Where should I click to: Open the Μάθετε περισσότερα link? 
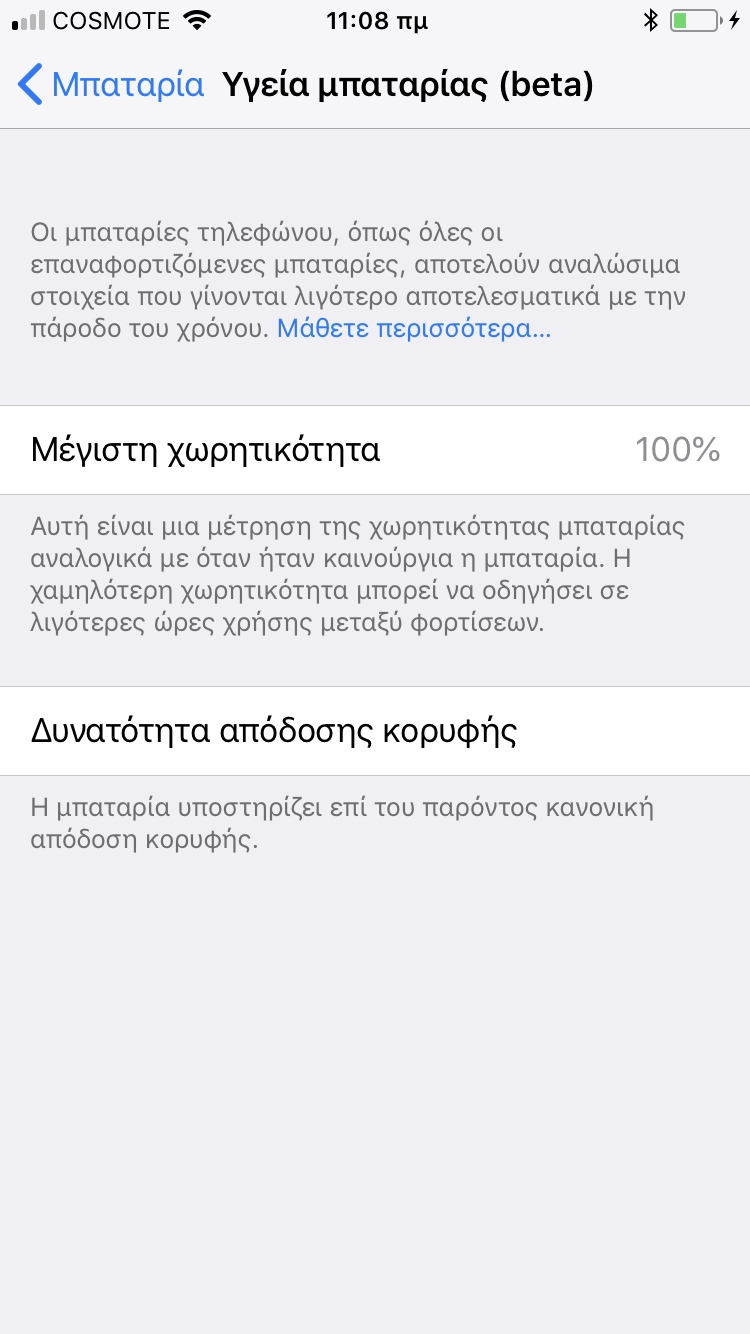413,329
